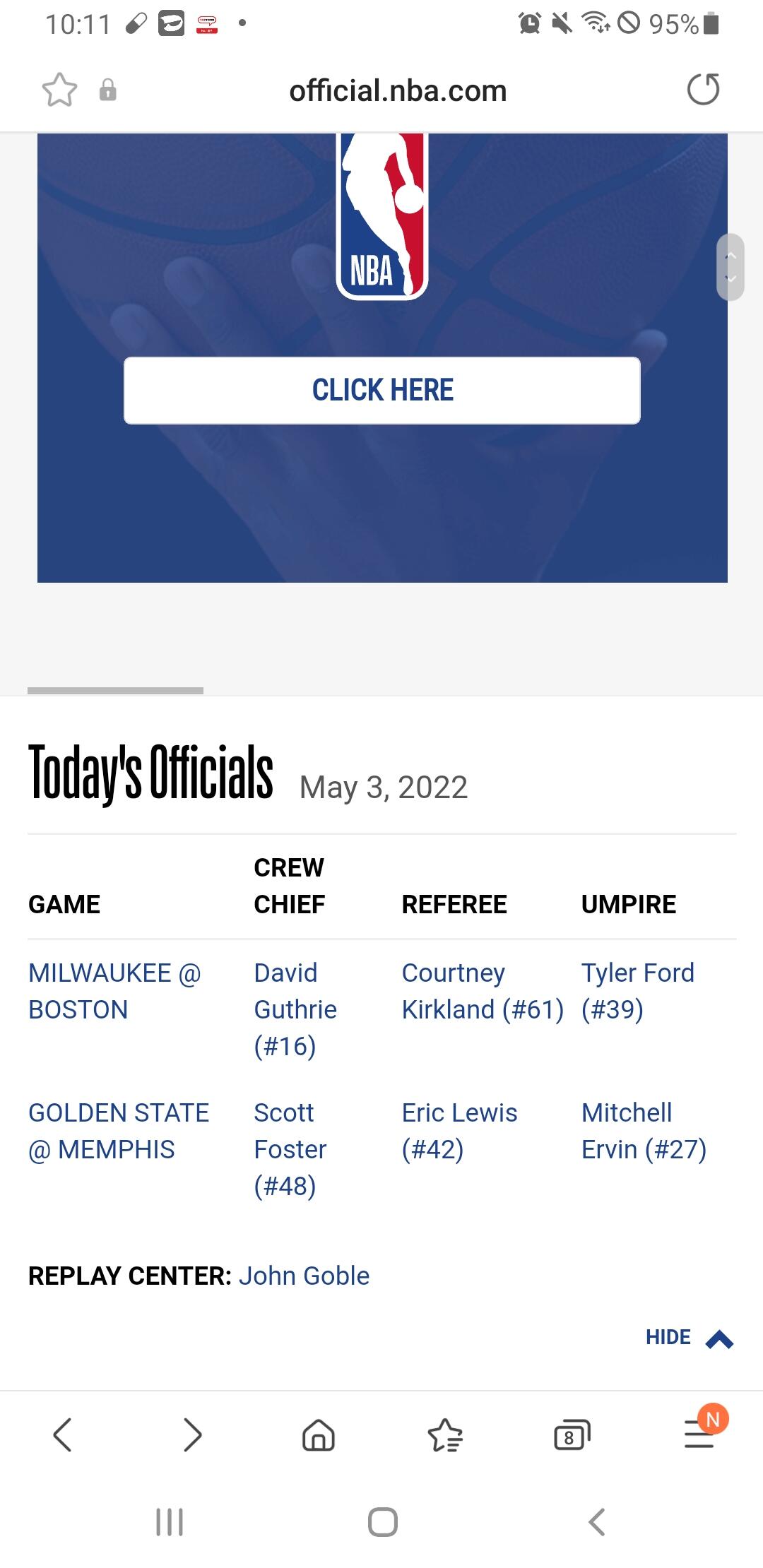Open the MILWAUKEE @ BOSTON game link
The image size is (763, 1568).
click(114, 991)
